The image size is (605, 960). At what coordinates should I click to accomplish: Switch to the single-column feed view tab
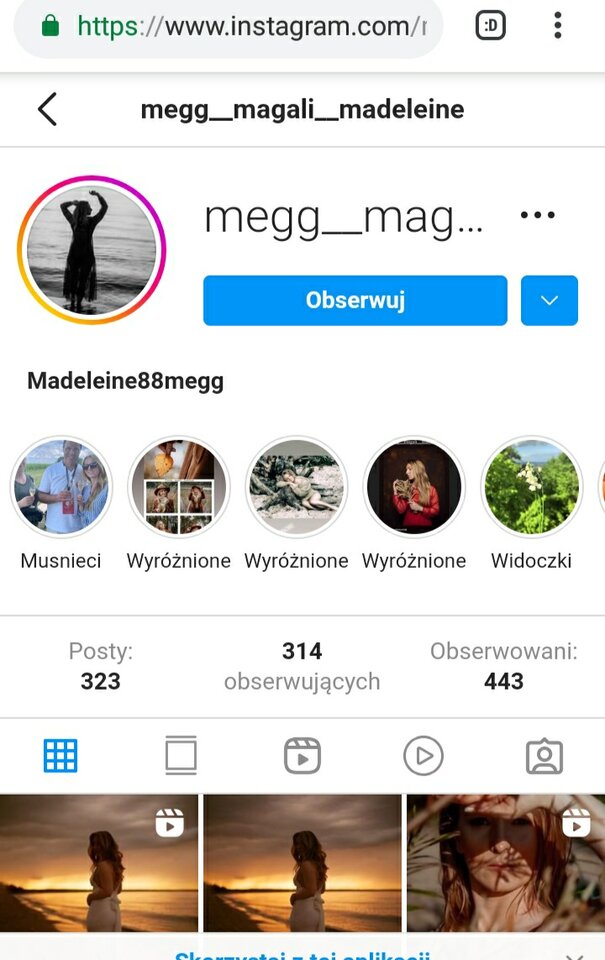coord(181,756)
